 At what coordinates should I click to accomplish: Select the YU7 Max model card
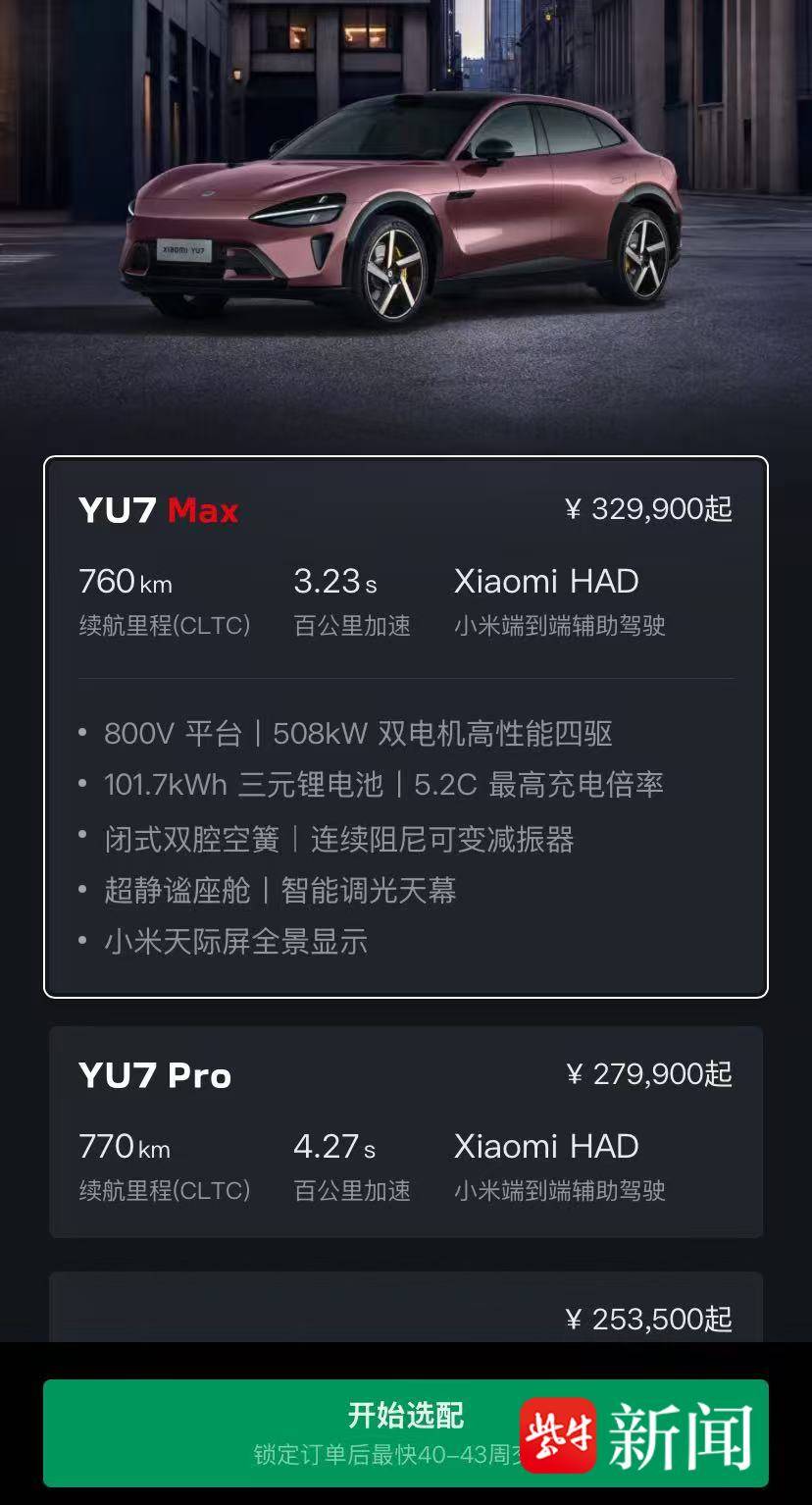(406, 727)
